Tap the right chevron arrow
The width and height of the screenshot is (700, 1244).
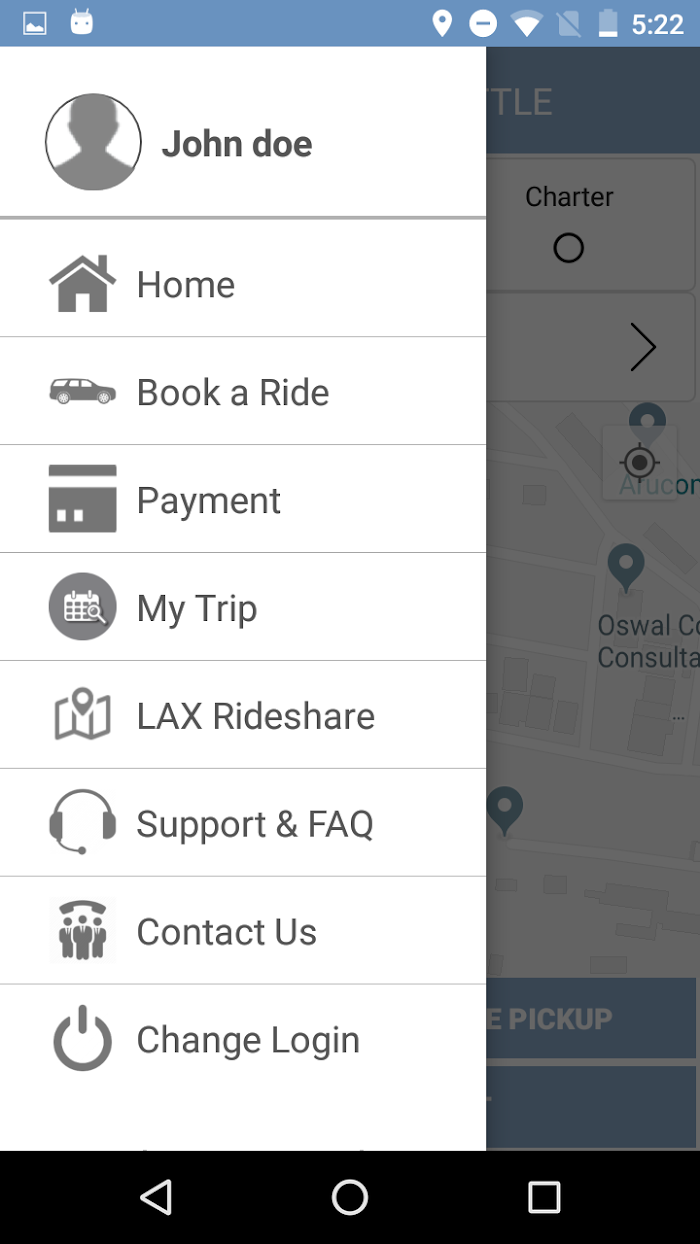643,347
